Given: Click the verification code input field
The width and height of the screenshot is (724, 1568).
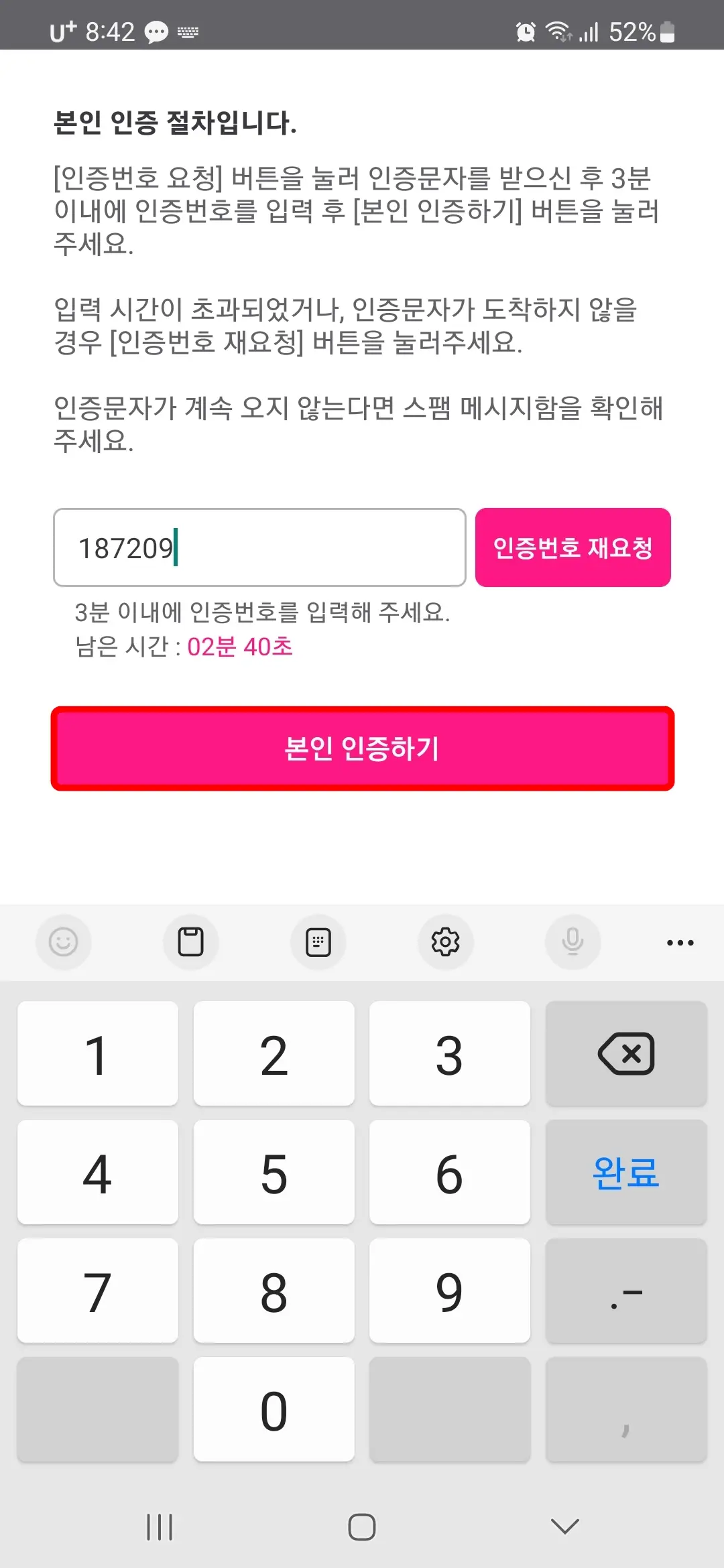Looking at the screenshot, I should pyautogui.click(x=260, y=547).
